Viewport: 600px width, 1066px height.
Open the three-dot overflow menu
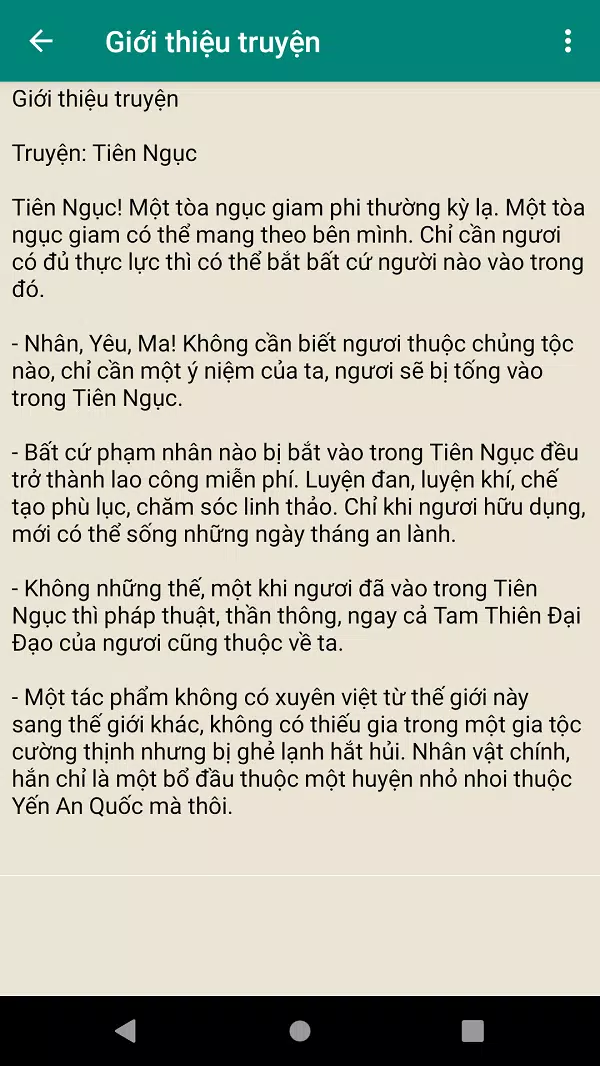pyautogui.click(x=567, y=41)
